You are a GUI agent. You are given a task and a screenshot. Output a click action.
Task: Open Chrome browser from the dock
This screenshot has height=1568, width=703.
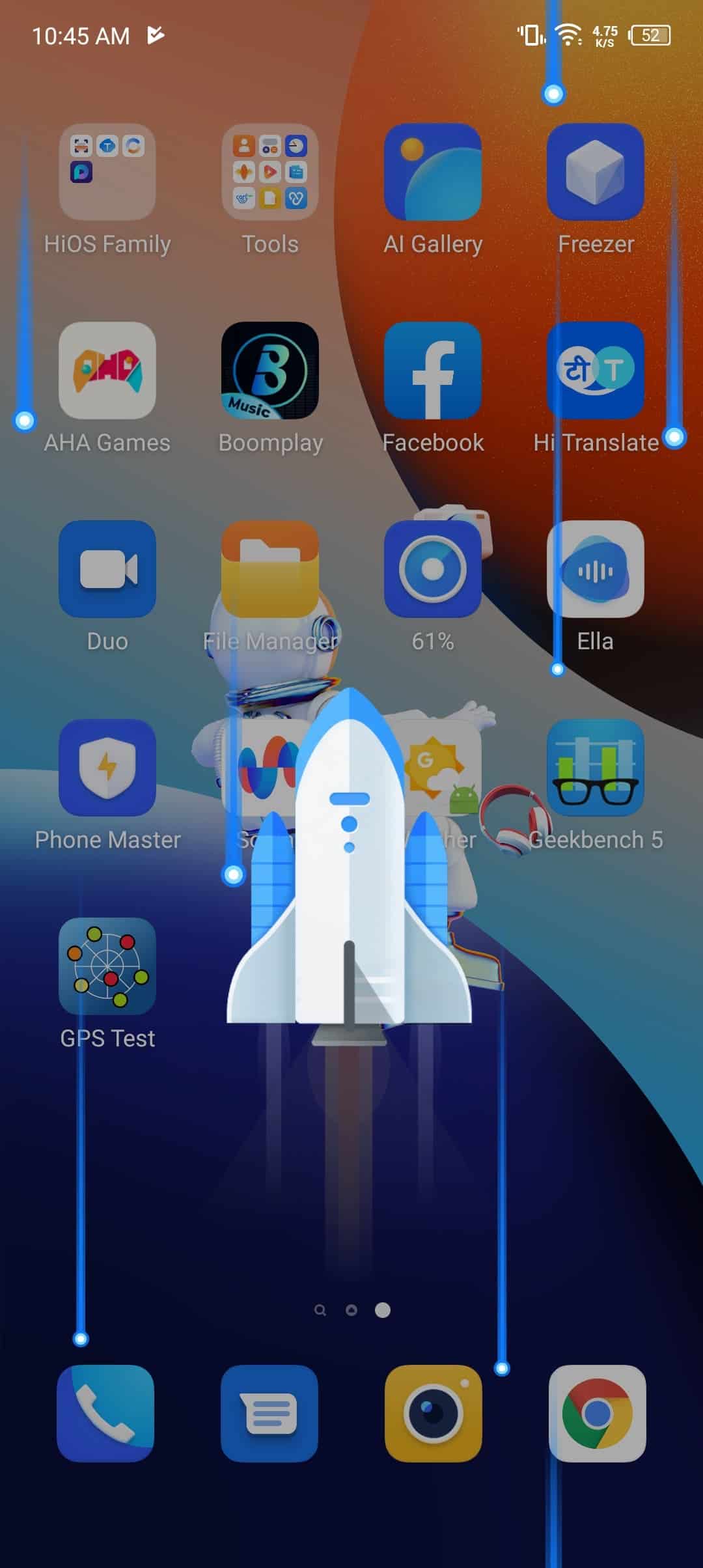point(598,1414)
